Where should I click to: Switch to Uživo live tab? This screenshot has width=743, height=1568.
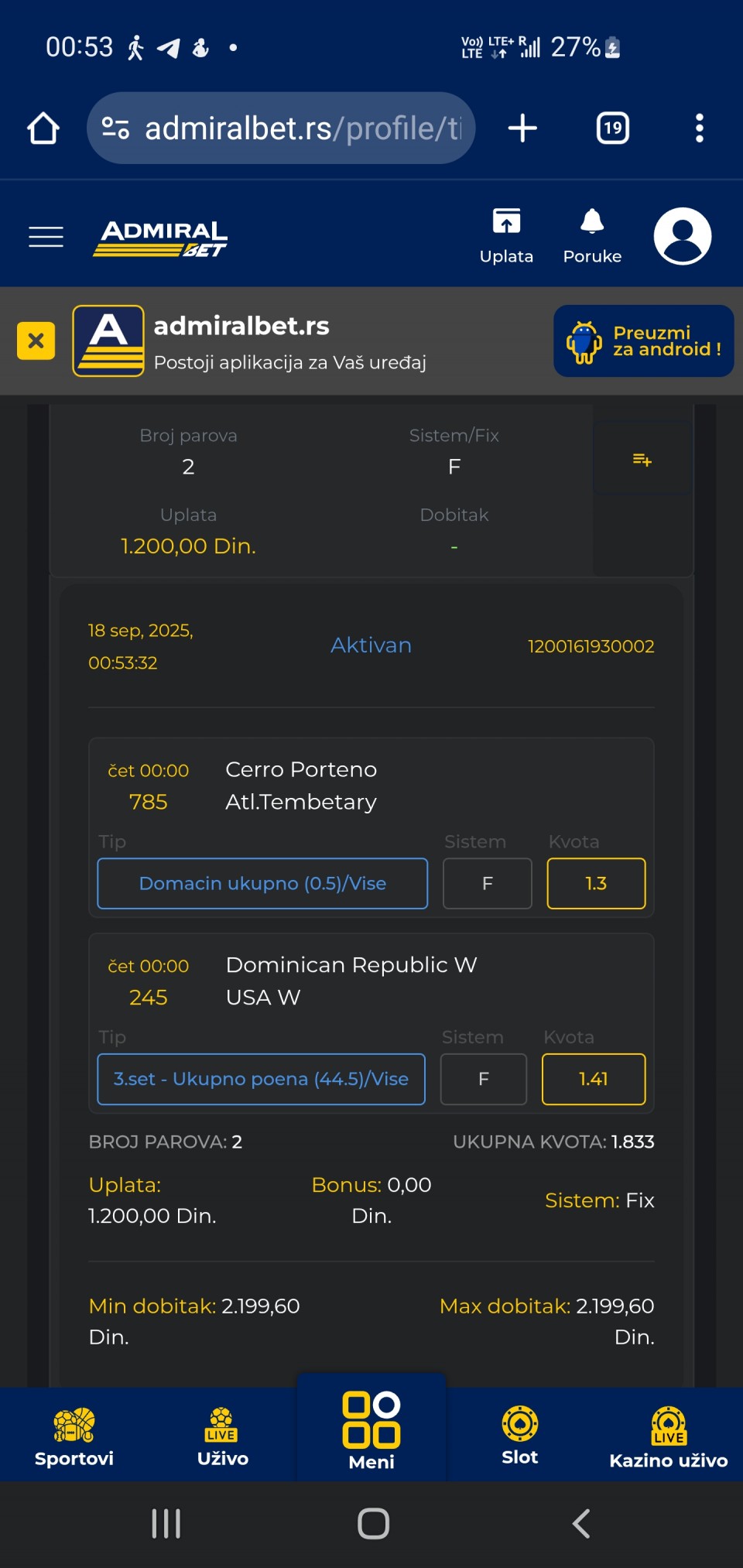point(223,1436)
